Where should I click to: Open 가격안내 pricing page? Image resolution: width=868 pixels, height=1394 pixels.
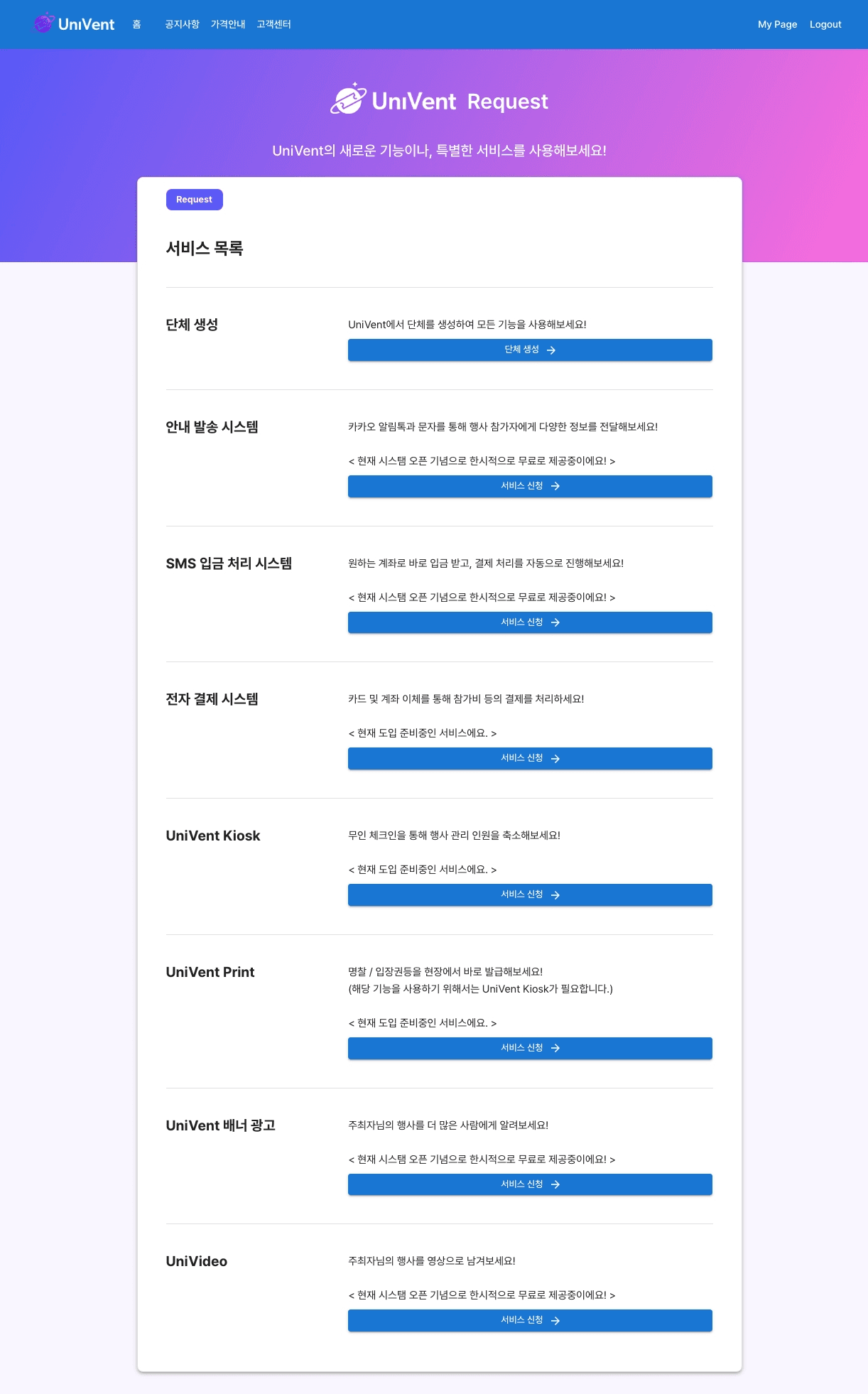tap(228, 24)
